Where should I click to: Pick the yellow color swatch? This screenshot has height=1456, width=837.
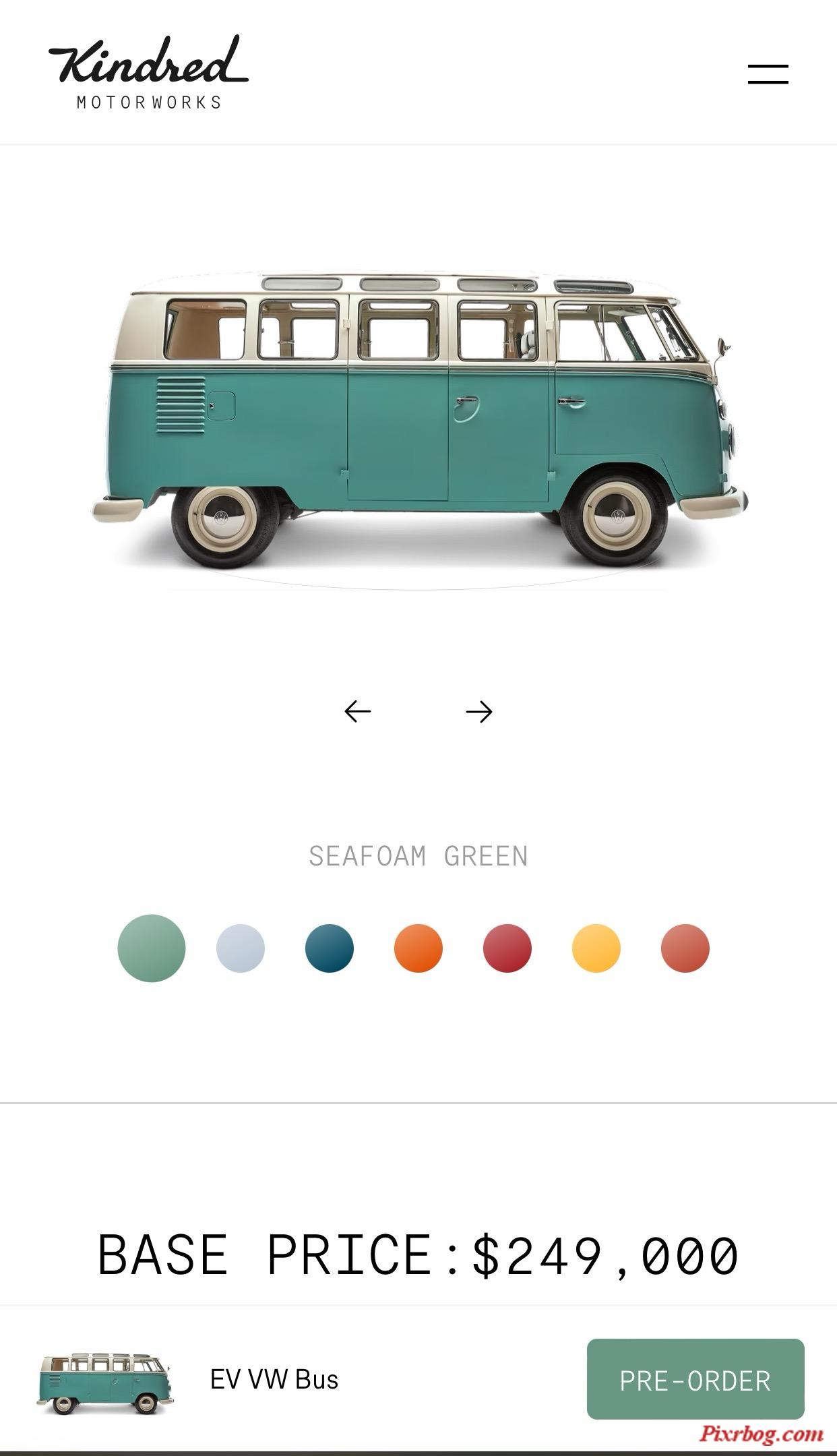[x=596, y=948]
